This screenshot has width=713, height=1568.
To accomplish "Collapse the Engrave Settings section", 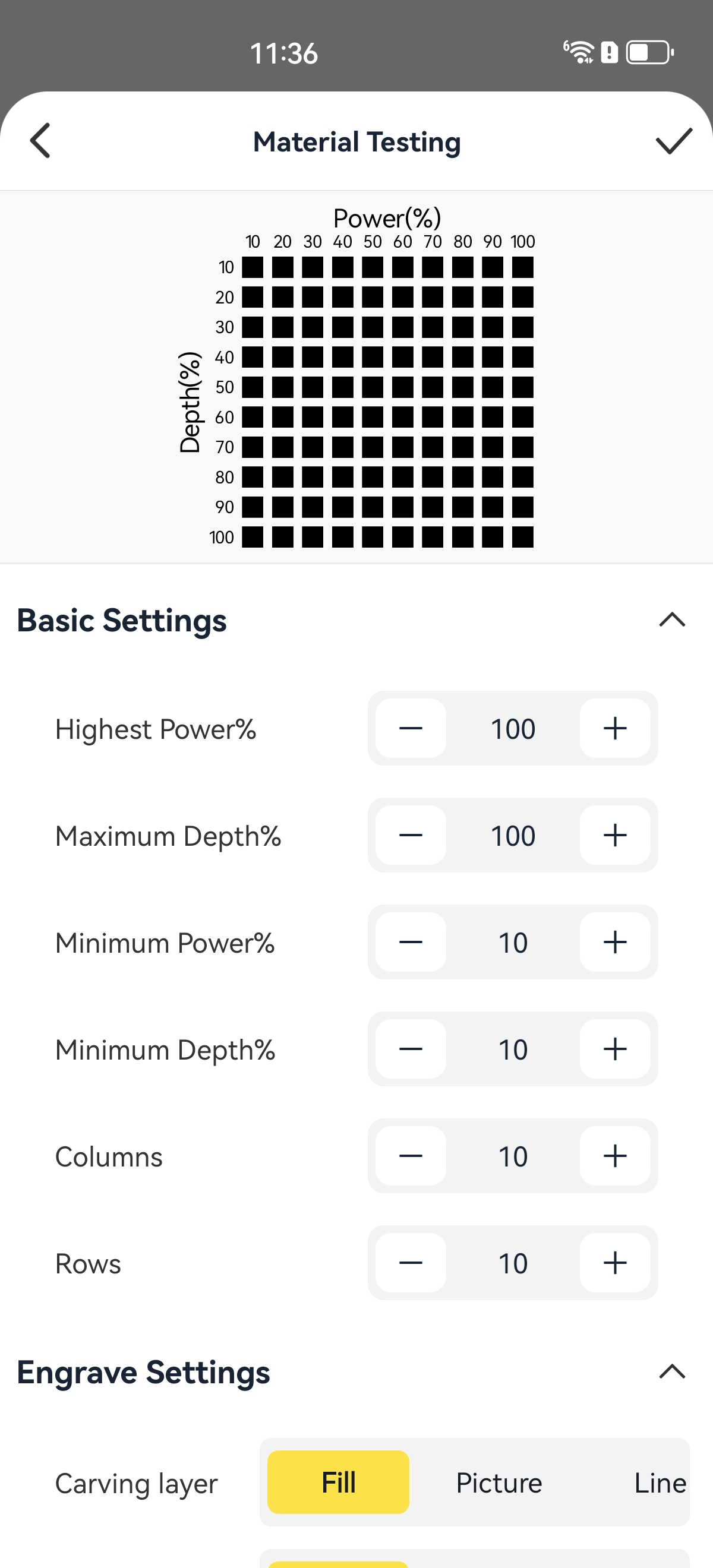I will [x=672, y=1372].
